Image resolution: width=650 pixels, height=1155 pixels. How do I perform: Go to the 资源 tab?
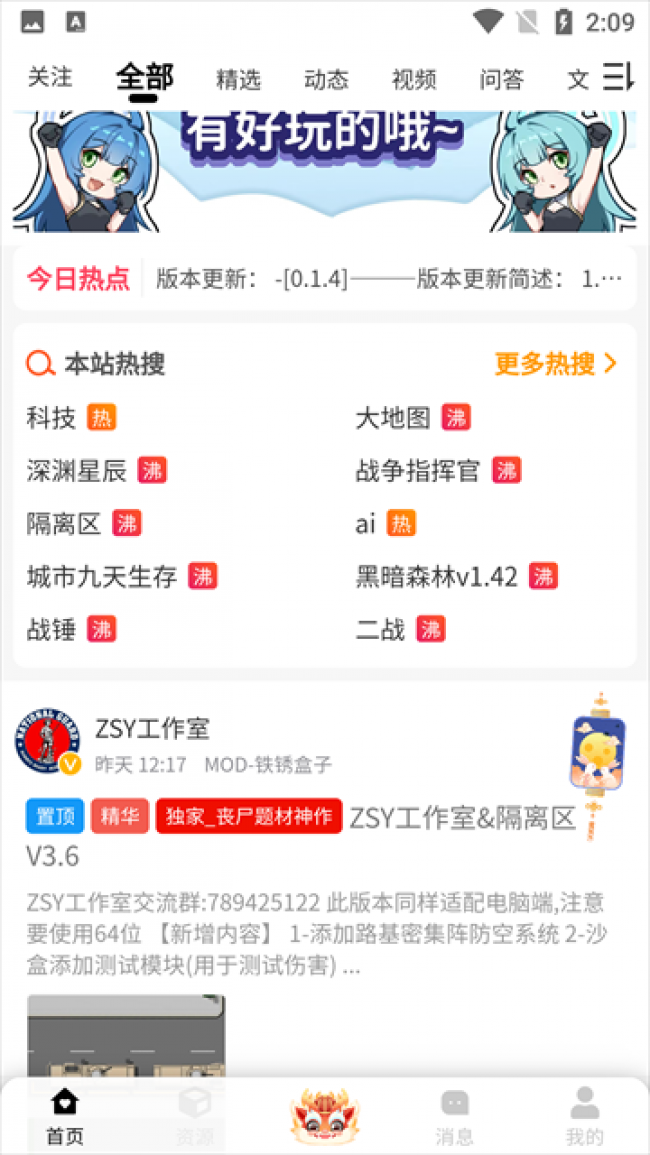(194, 1116)
